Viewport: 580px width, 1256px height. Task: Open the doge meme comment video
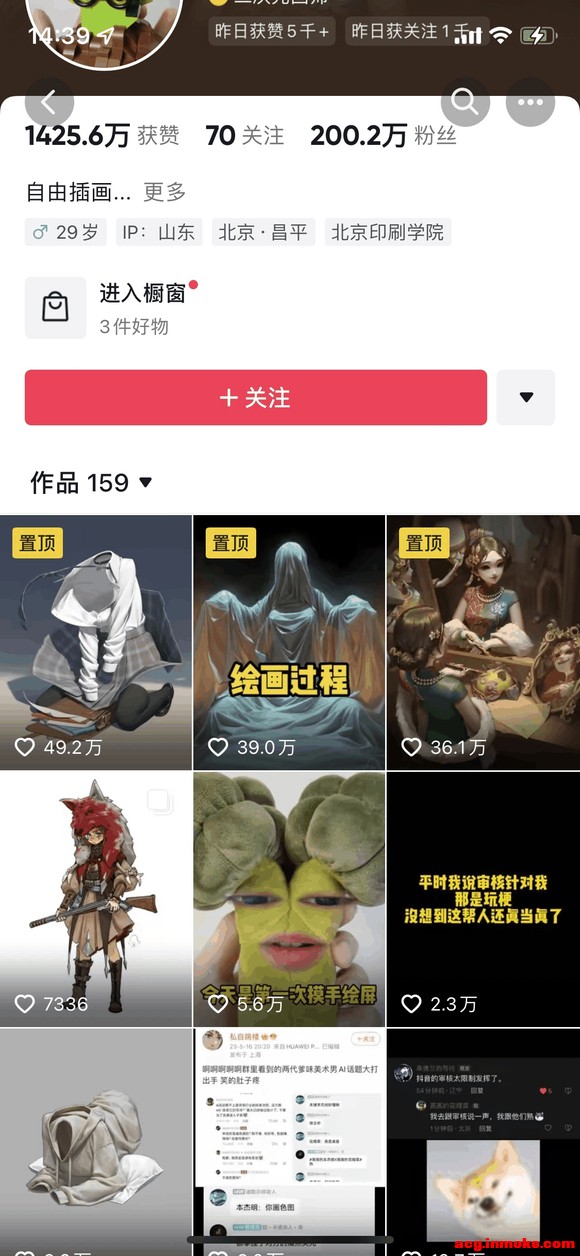pyautogui.click(x=483, y=1141)
